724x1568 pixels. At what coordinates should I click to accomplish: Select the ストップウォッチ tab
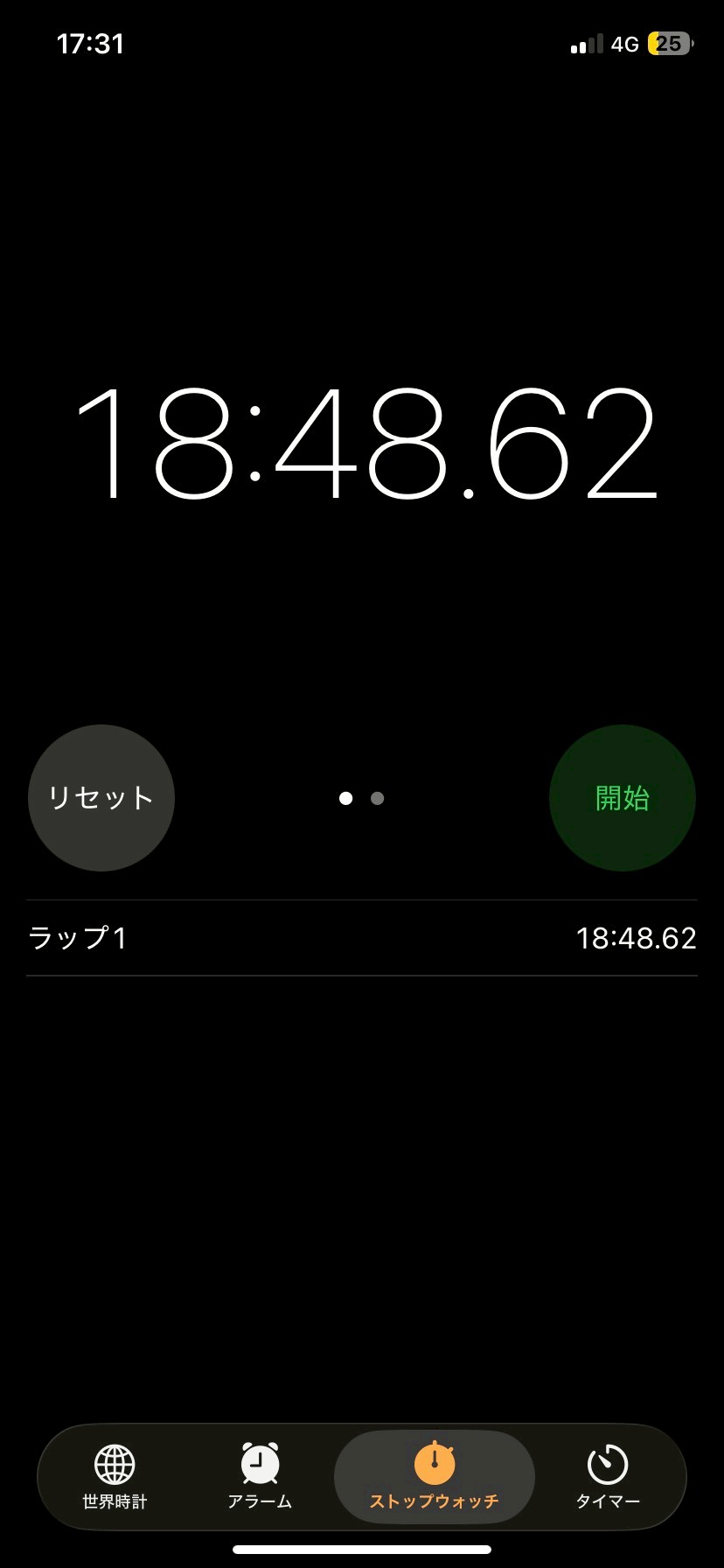[434, 1476]
